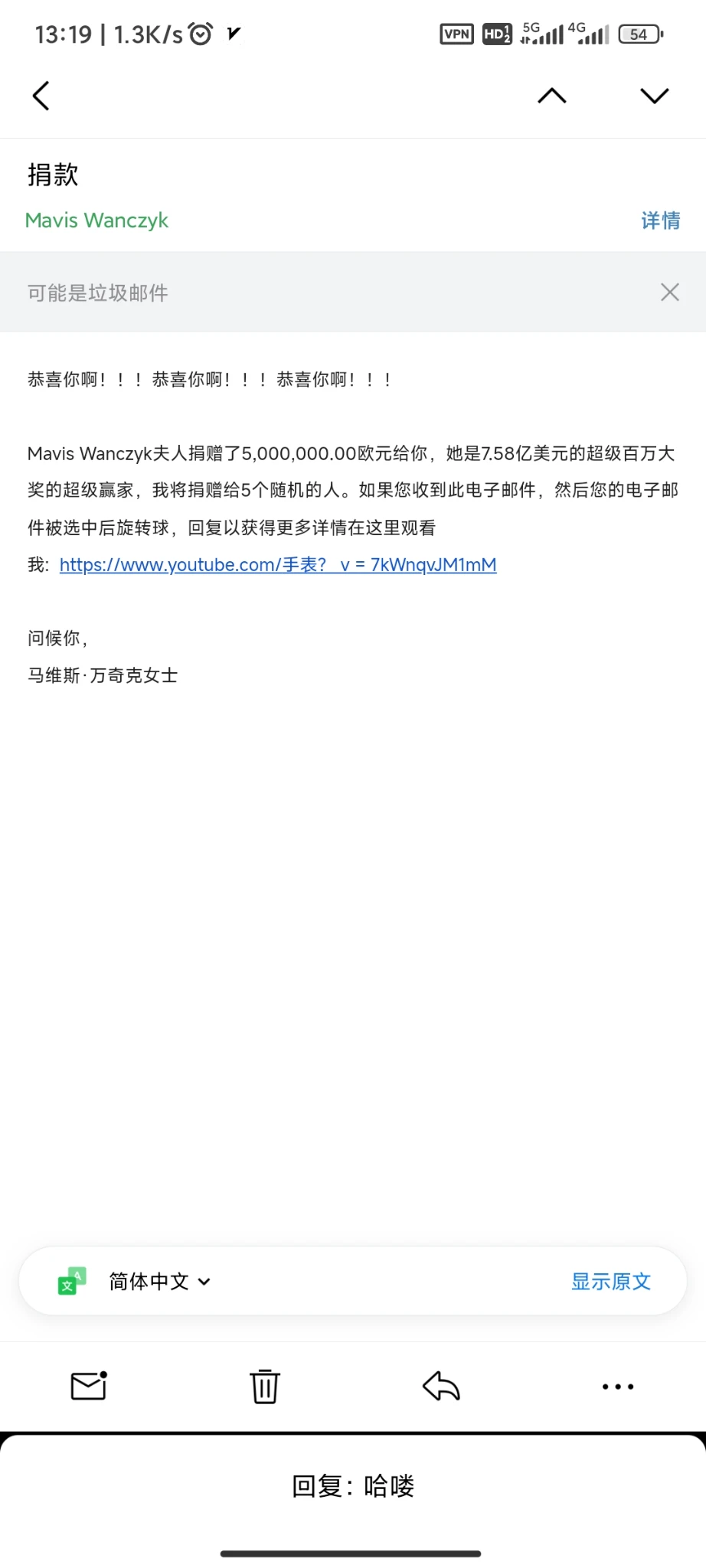Open sender details via 详情
Screen dimensions: 706x1568
[x=660, y=220]
